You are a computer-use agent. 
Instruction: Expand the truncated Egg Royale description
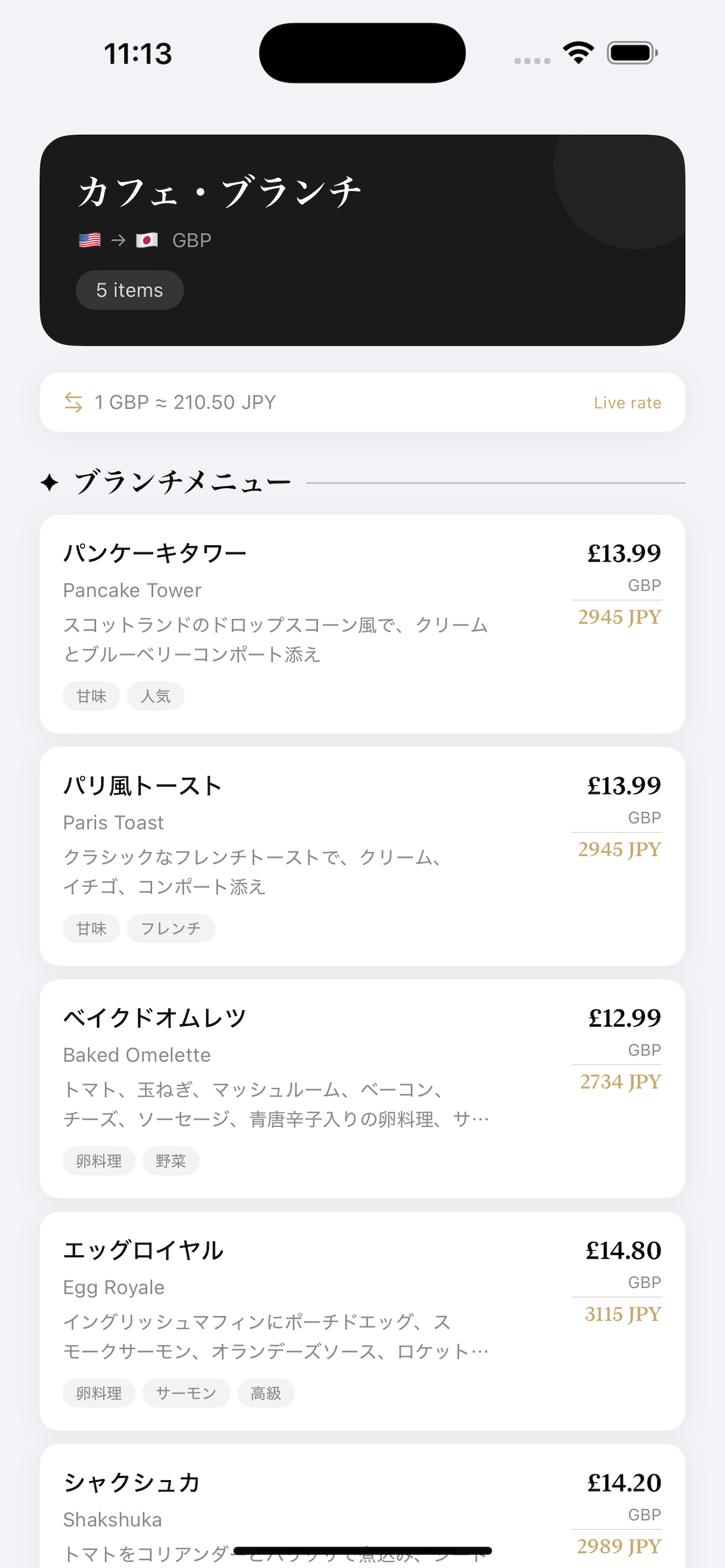coord(276,1351)
